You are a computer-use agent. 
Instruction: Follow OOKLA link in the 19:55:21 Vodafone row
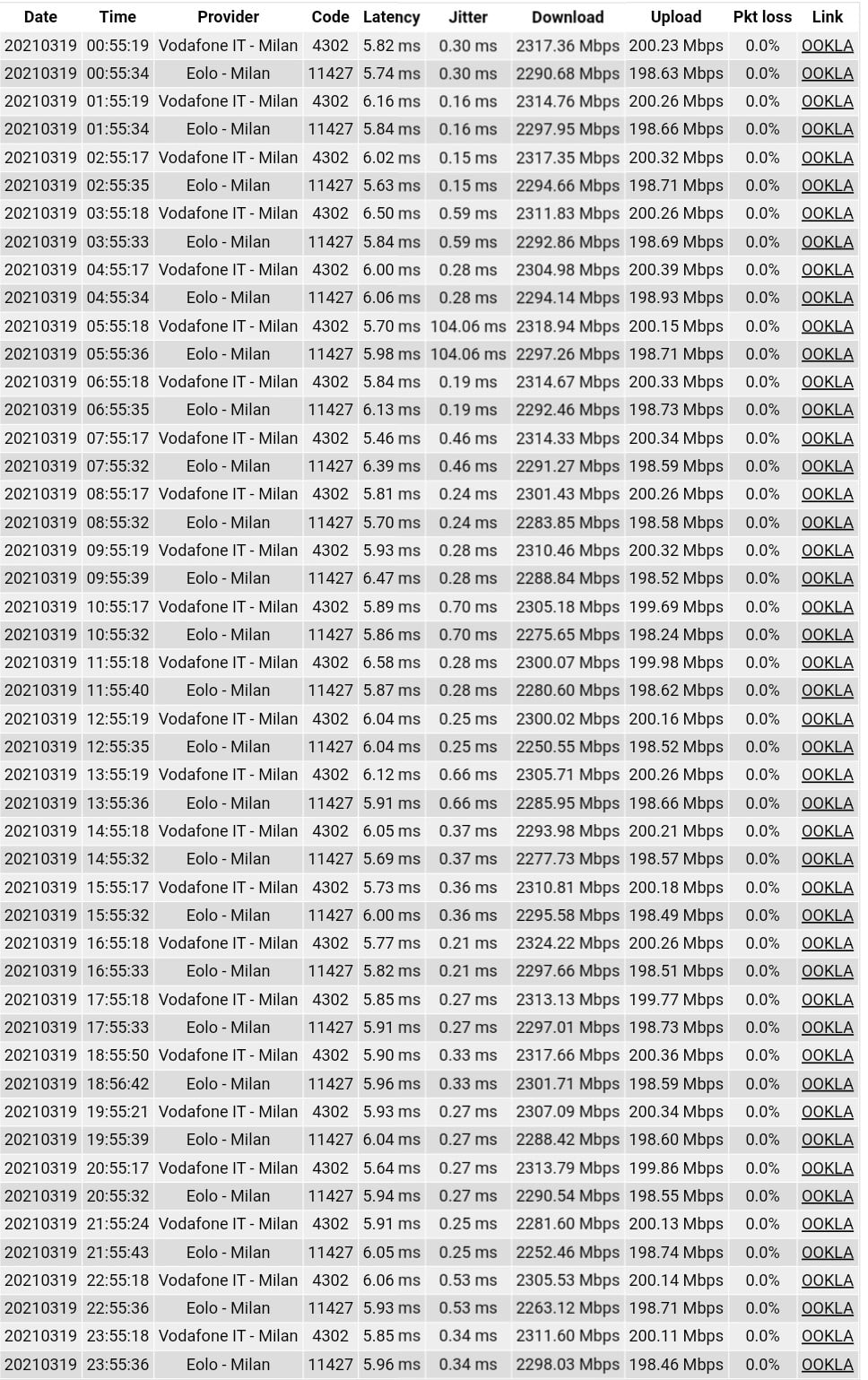click(827, 1112)
